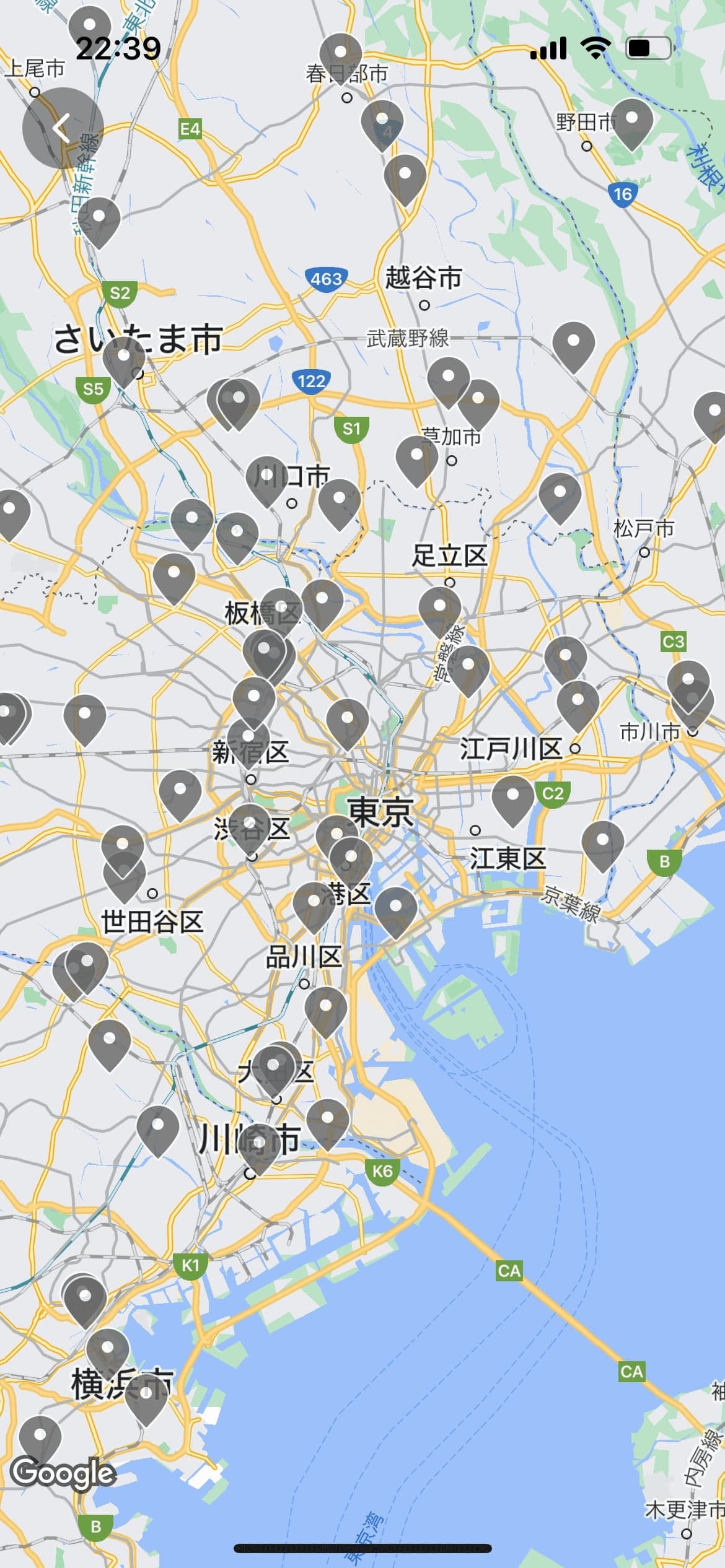Tap the E4 route shield

coord(190,128)
